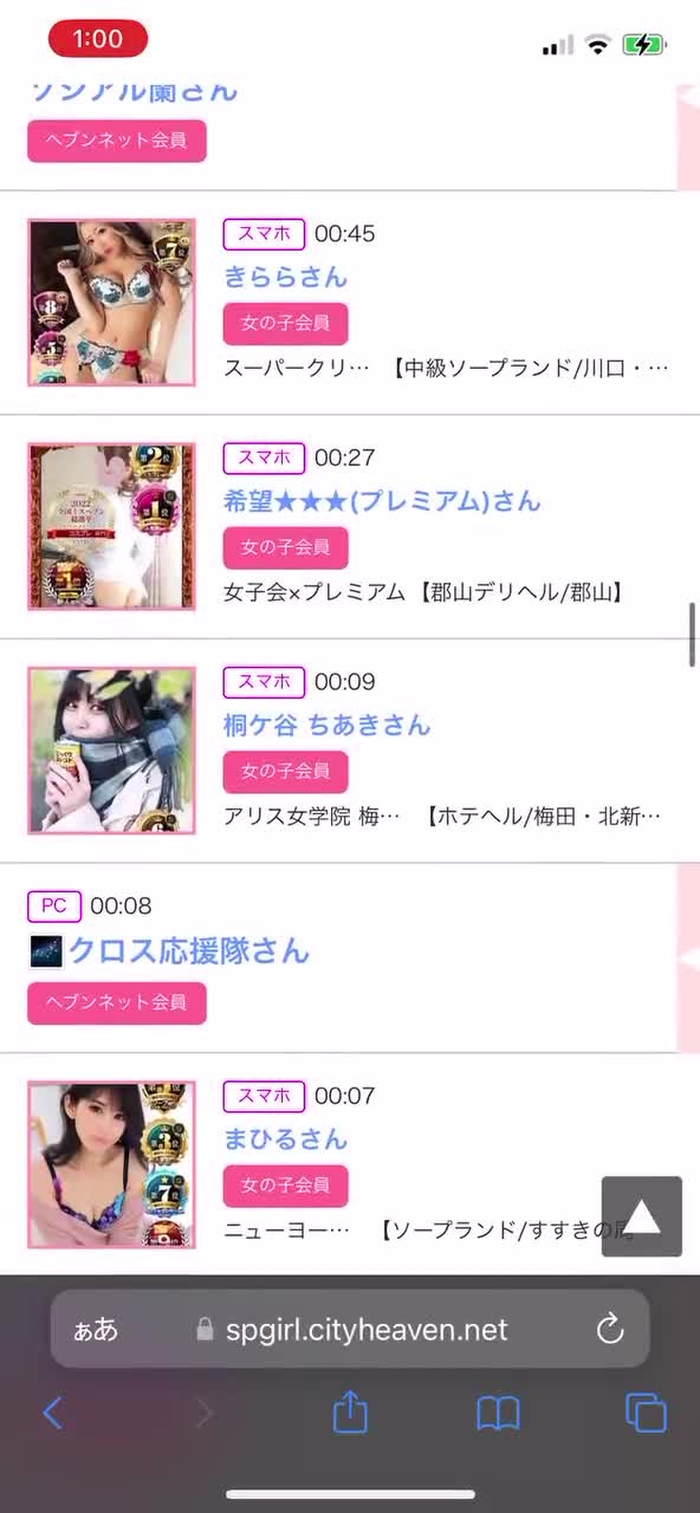Share this page

pyautogui.click(x=350, y=1413)
